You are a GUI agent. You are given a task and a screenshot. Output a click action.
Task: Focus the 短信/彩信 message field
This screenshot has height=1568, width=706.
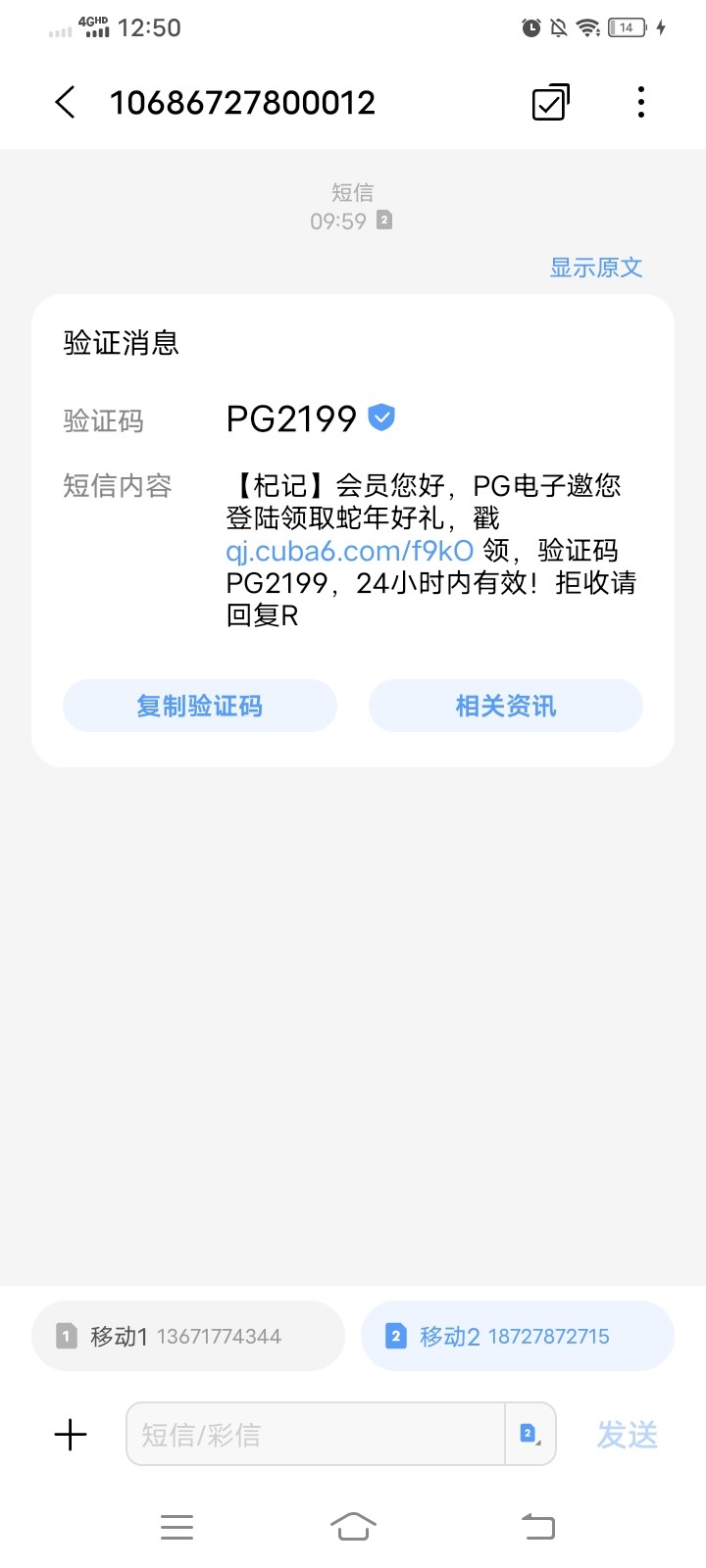[x=316, y=1435]
